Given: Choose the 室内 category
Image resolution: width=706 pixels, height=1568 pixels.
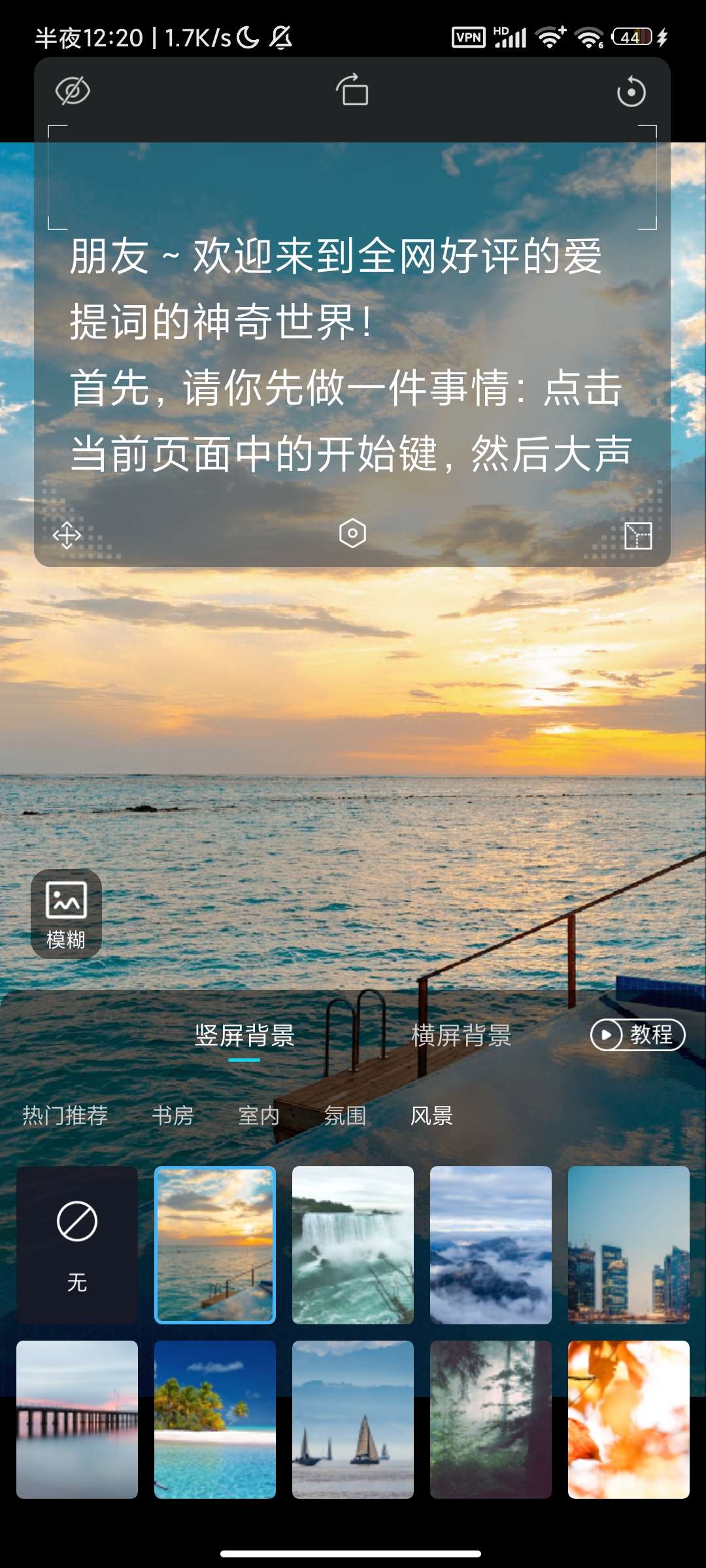Looking at the screenshot, I should pos(259,1115).
